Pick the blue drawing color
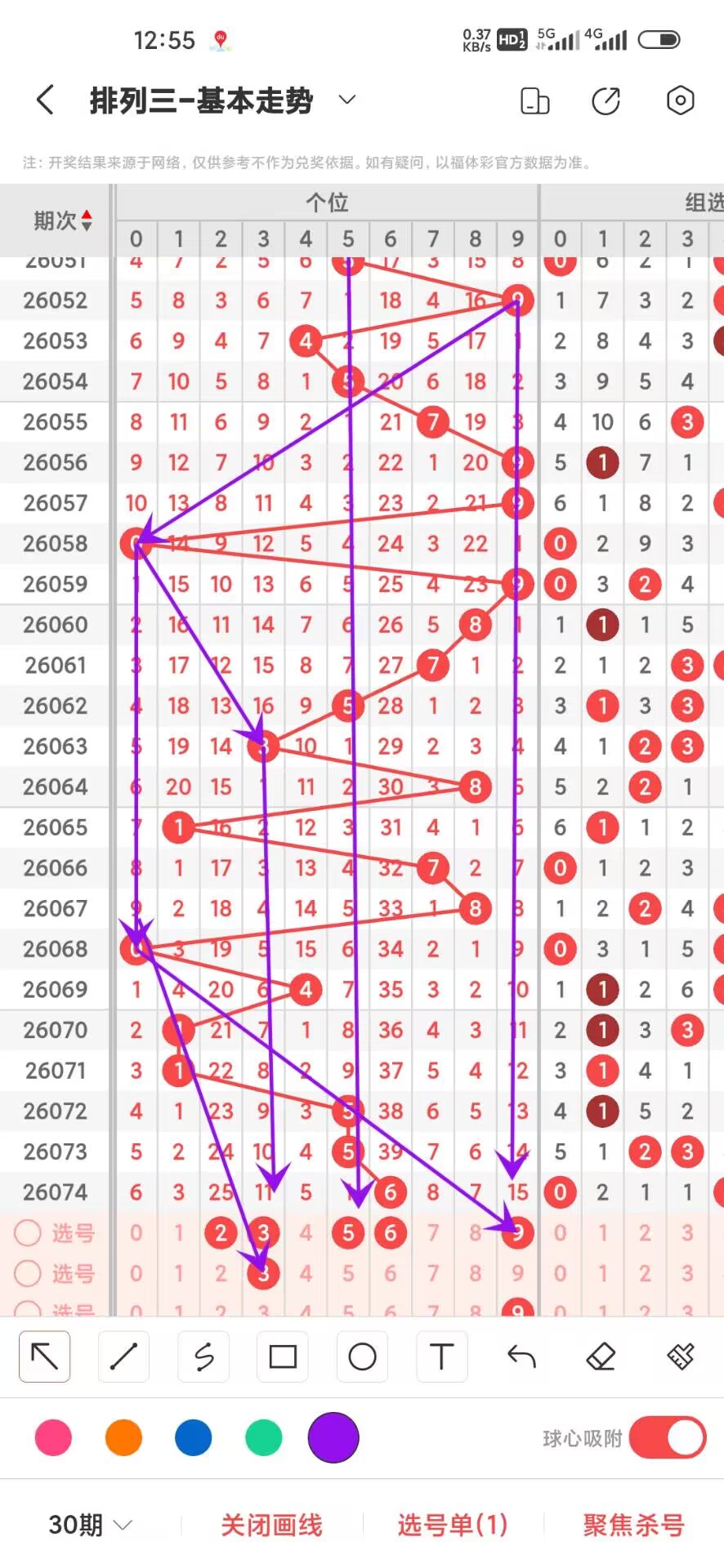 click(x=194, y=1437)
